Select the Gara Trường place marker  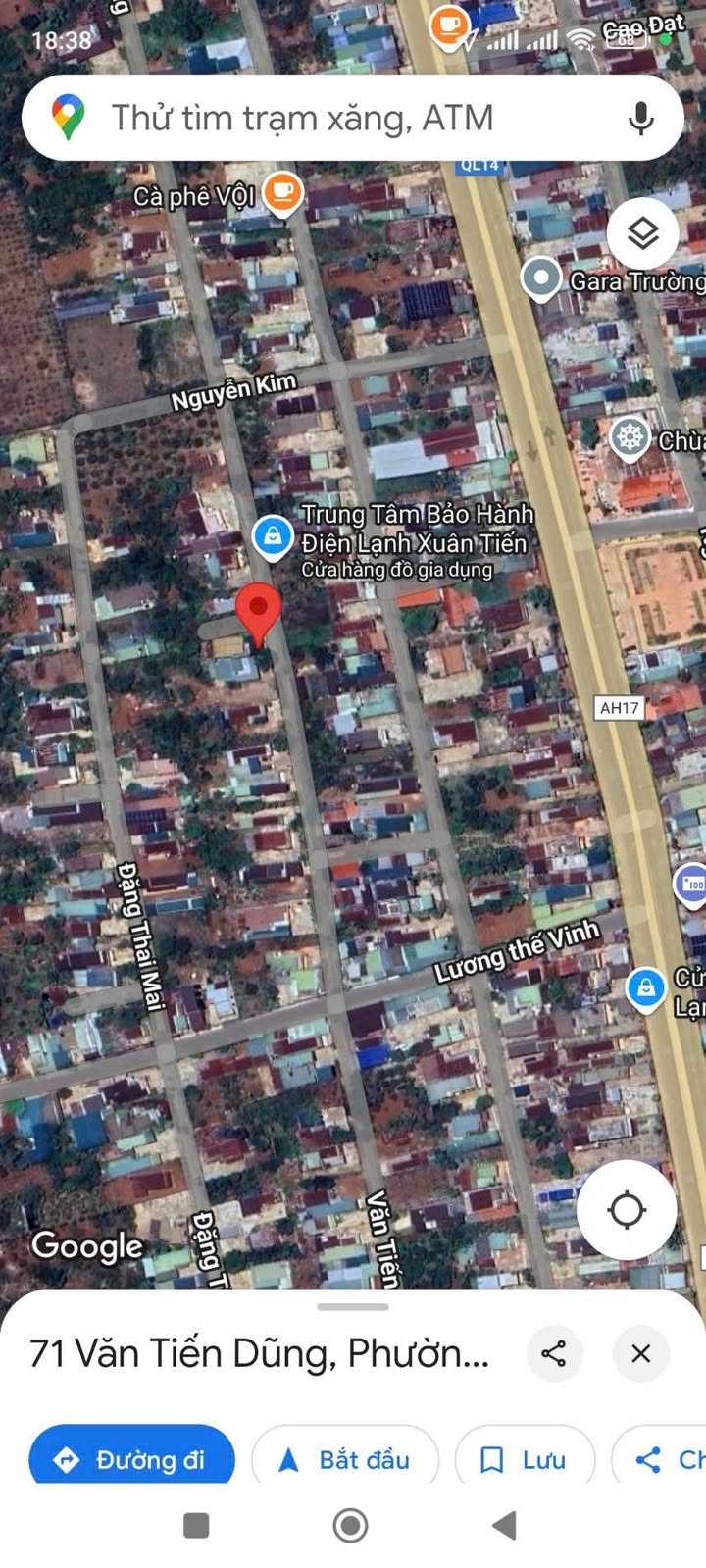[x=540, y=278]
